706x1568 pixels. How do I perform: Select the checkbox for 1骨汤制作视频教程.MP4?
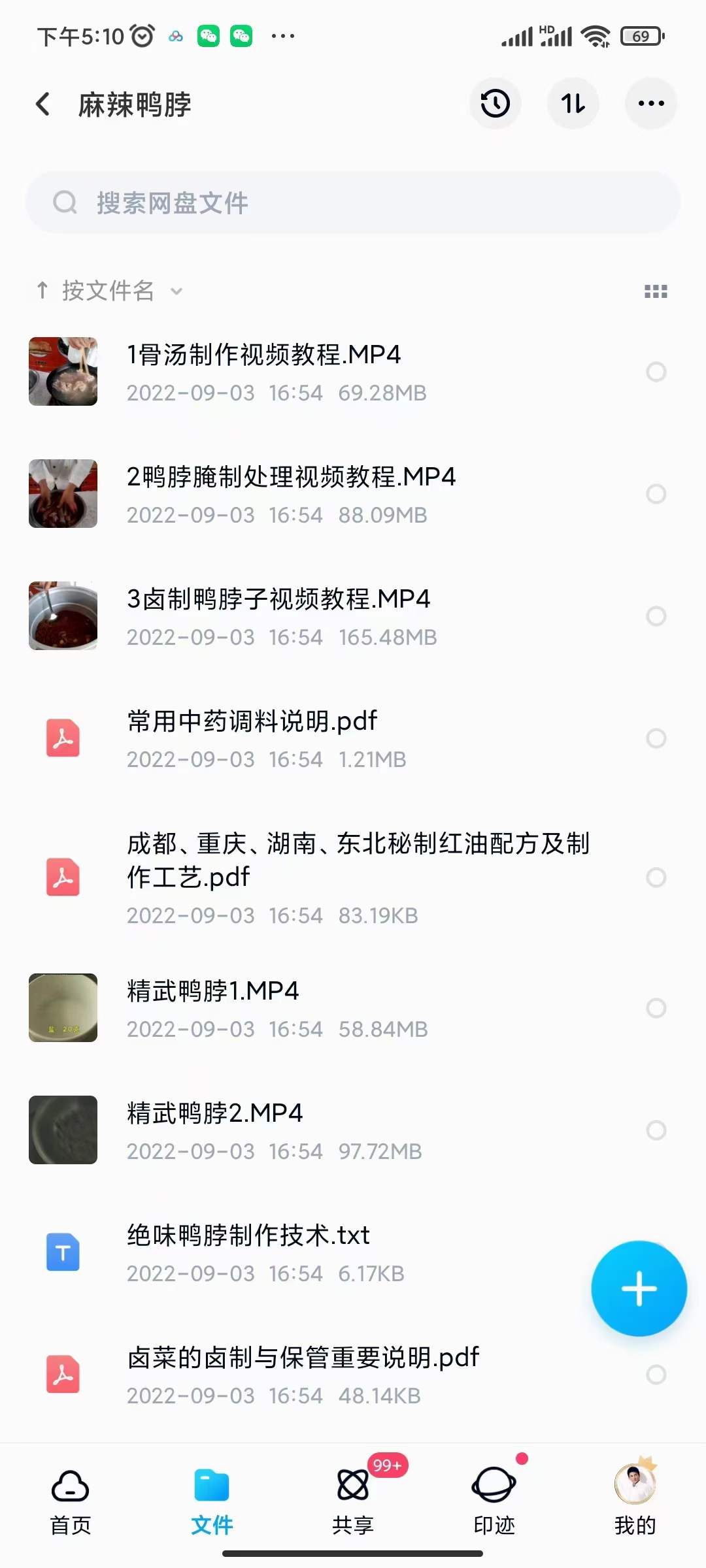pyautogui.click(x=656, y=372)
